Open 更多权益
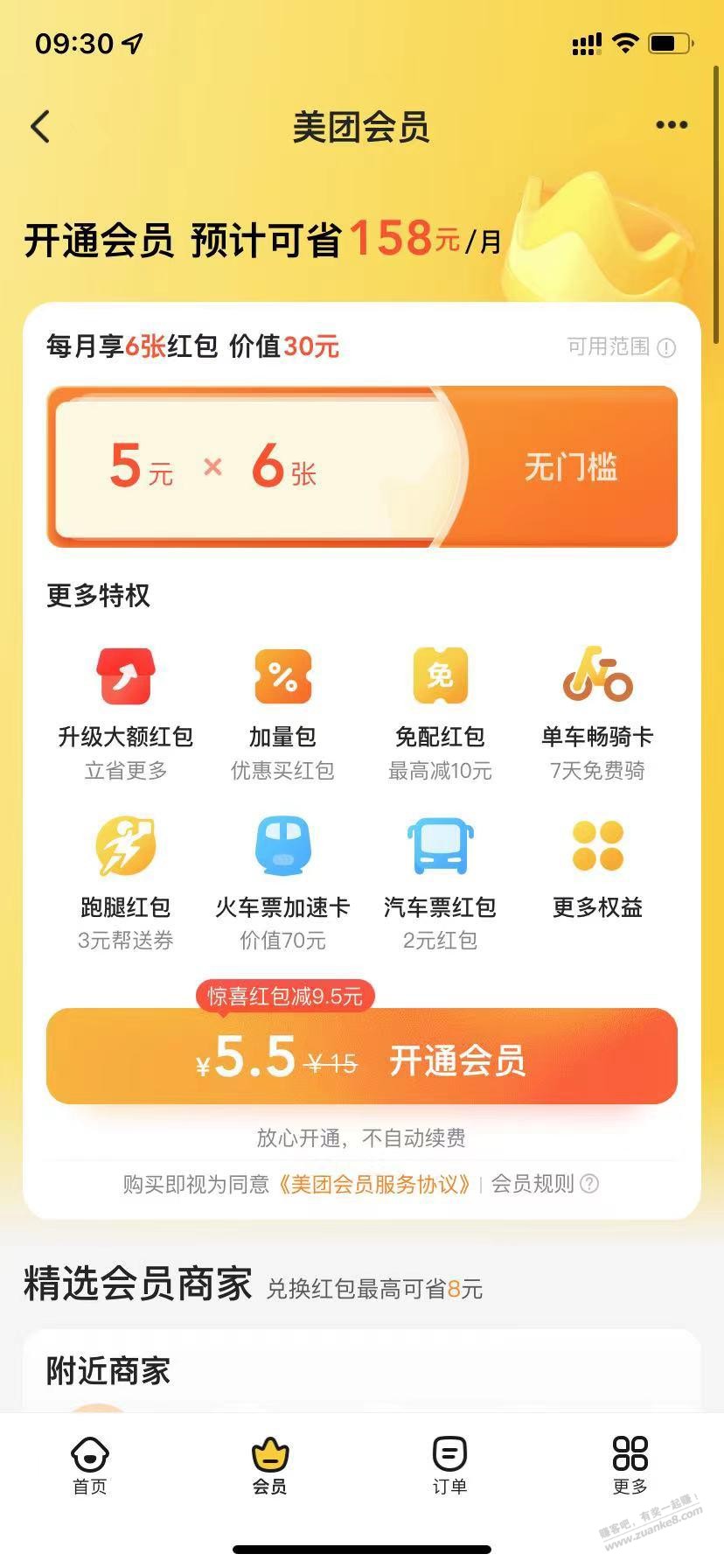The width and height of the screenshot is (724, 1568). (x=597, y=866)
